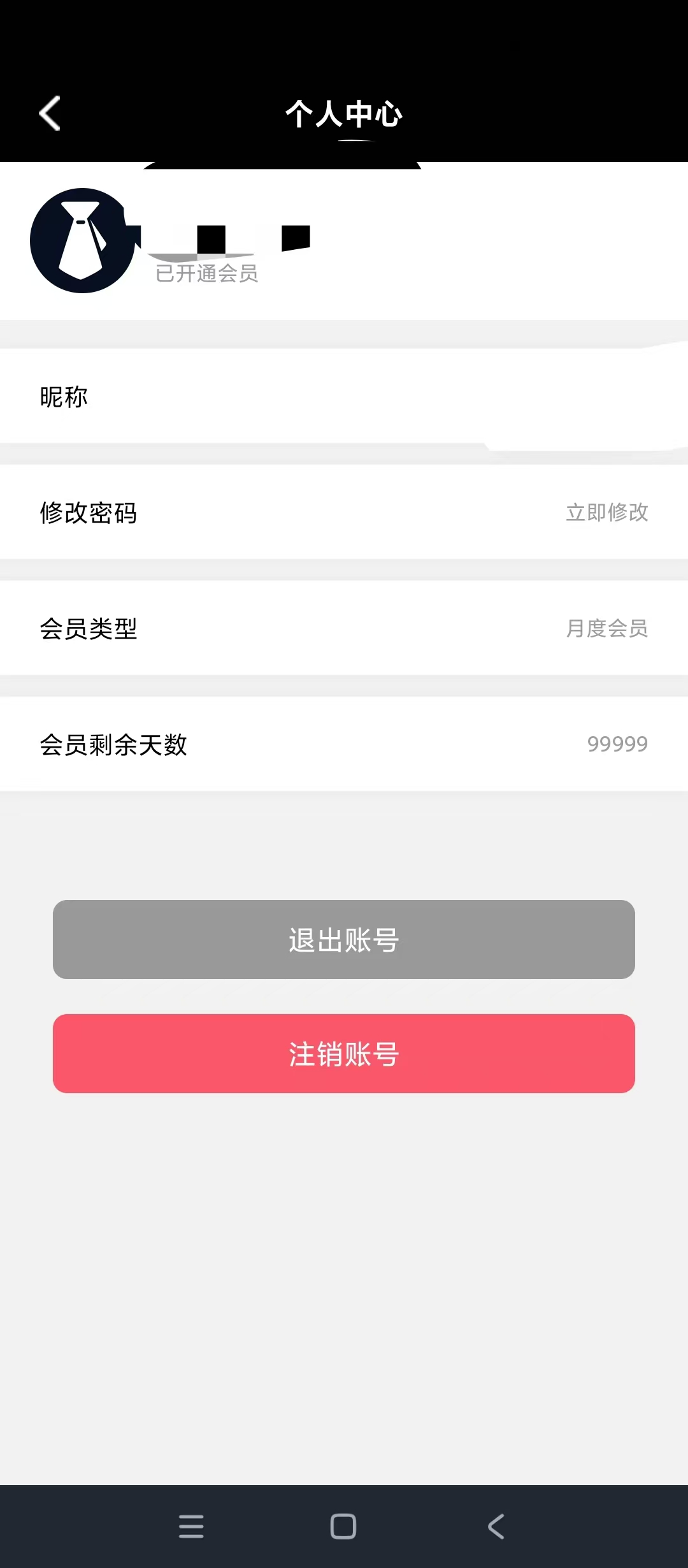
Task: Open the 昵称 nickname row
Action: 344,396
